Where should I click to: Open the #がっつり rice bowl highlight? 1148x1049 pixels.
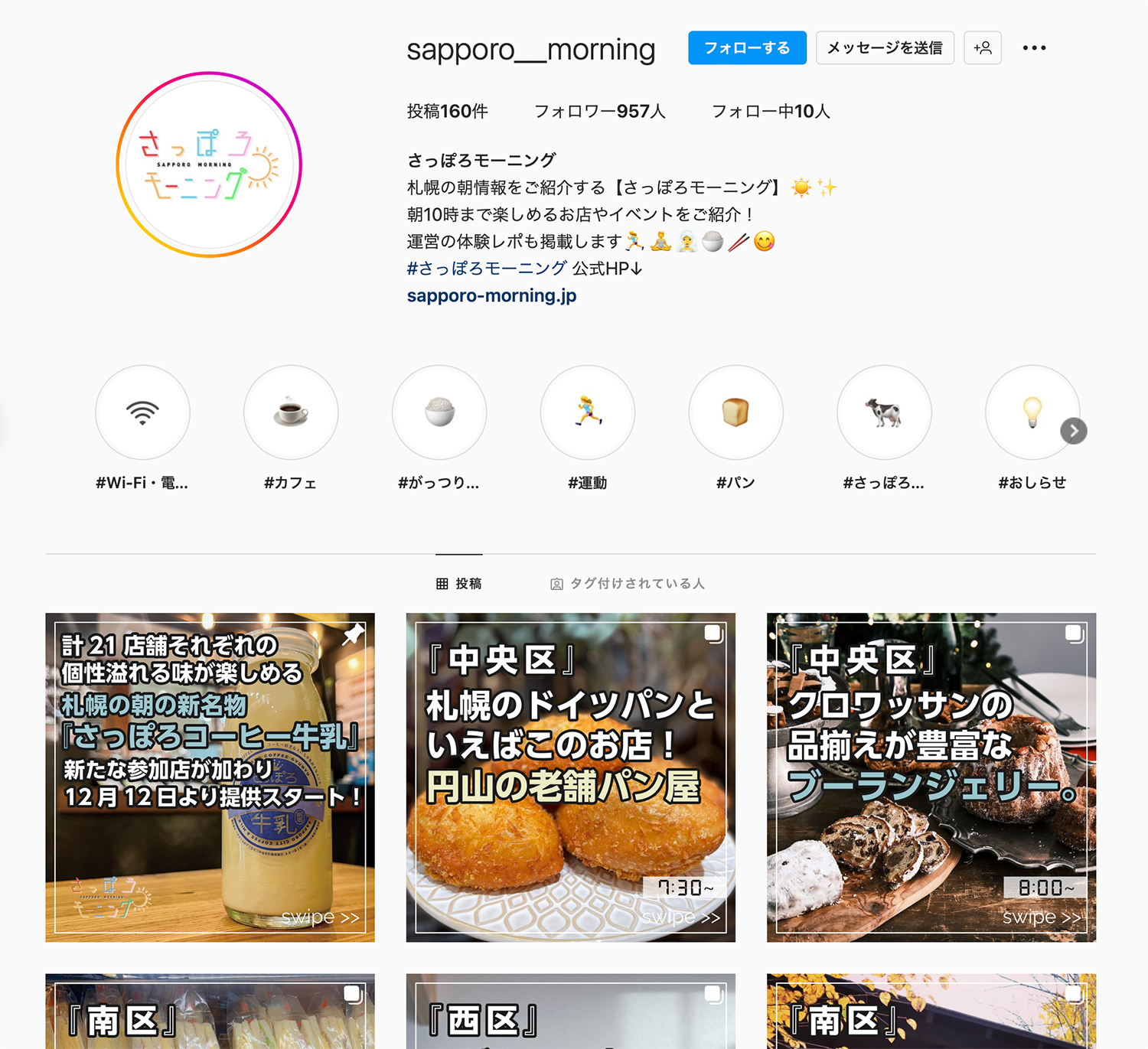point(439,412)
